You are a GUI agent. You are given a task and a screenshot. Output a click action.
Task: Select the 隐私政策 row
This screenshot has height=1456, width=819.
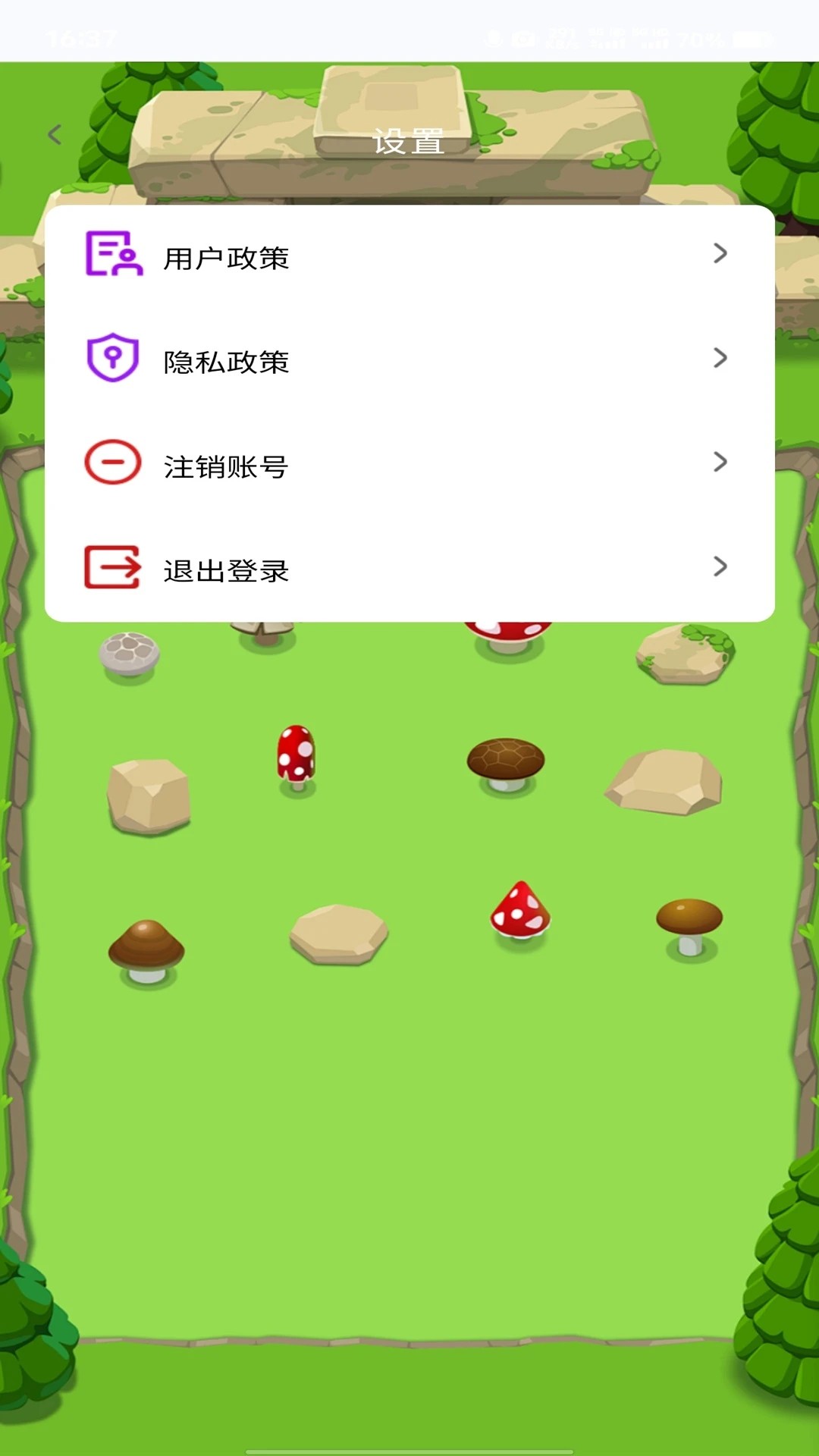click(409, 361)
